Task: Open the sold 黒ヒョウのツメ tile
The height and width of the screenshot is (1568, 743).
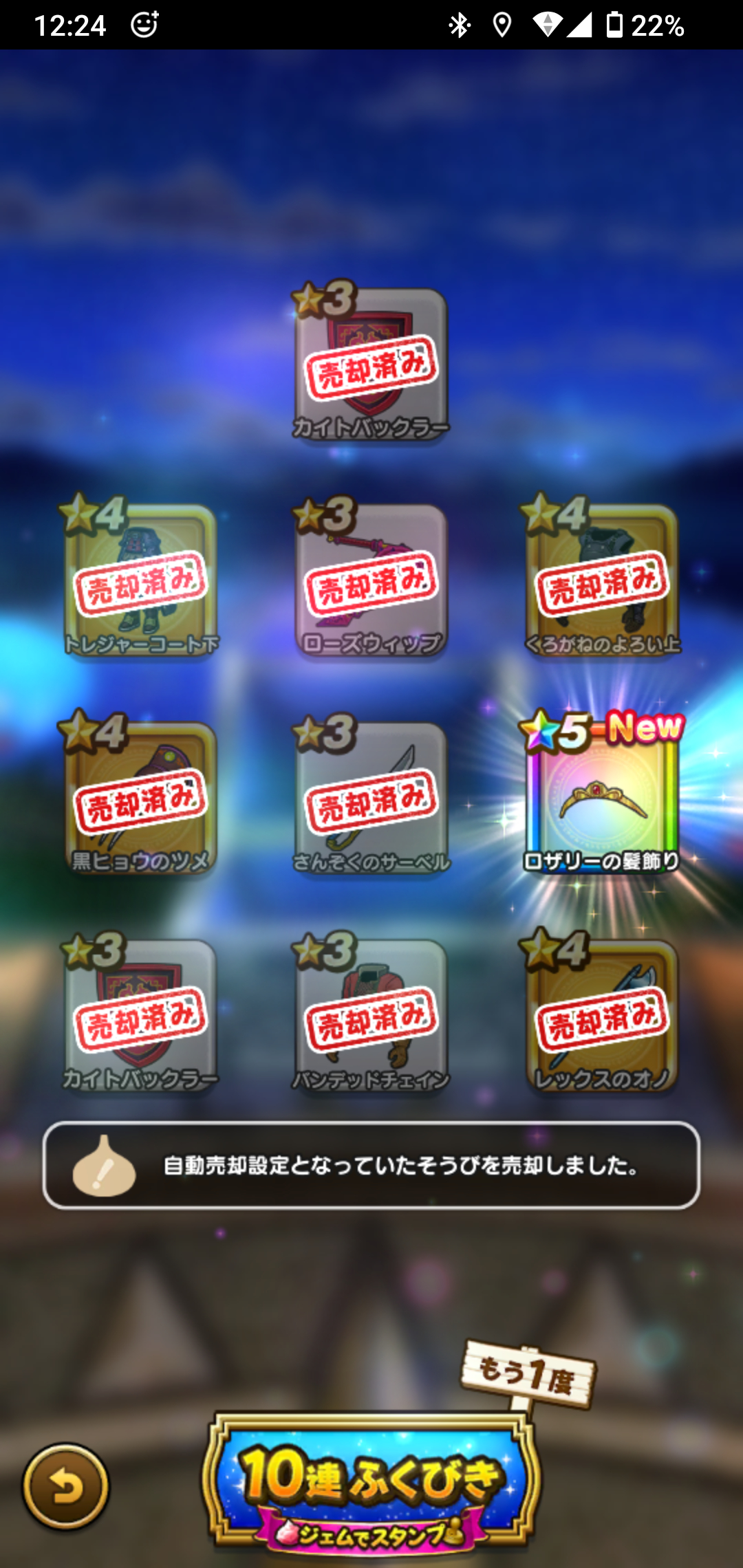Action: point(141,798)
